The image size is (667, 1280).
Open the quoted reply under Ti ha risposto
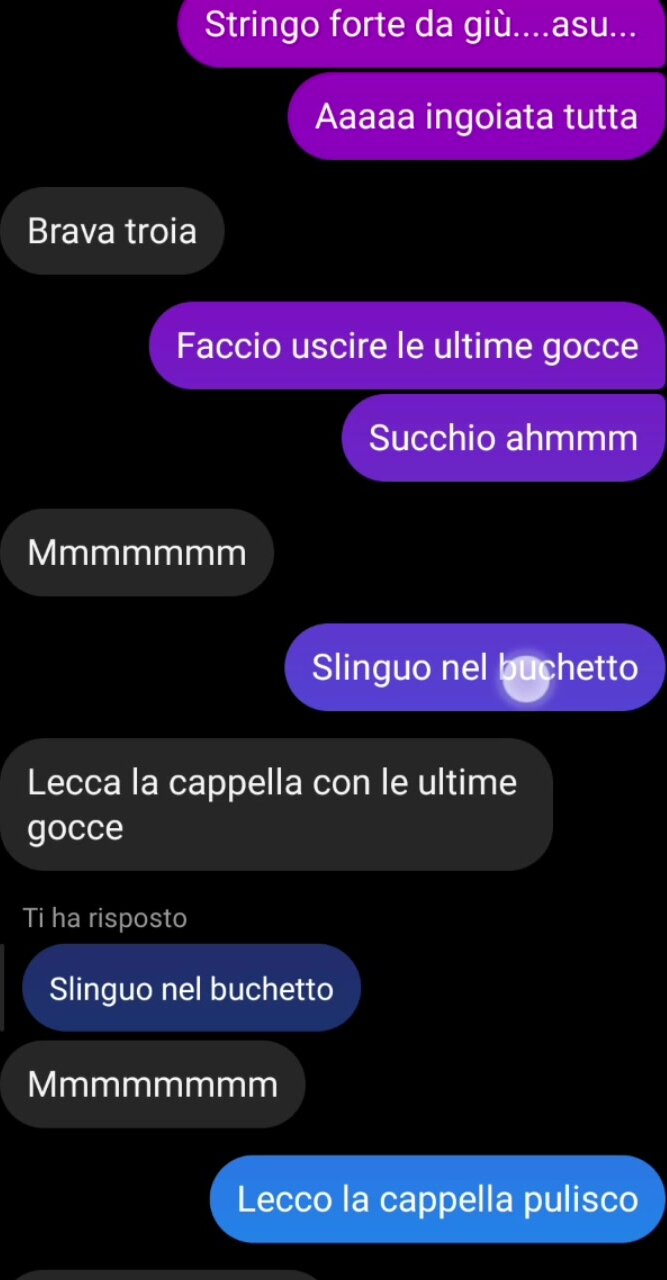[191, 988]
